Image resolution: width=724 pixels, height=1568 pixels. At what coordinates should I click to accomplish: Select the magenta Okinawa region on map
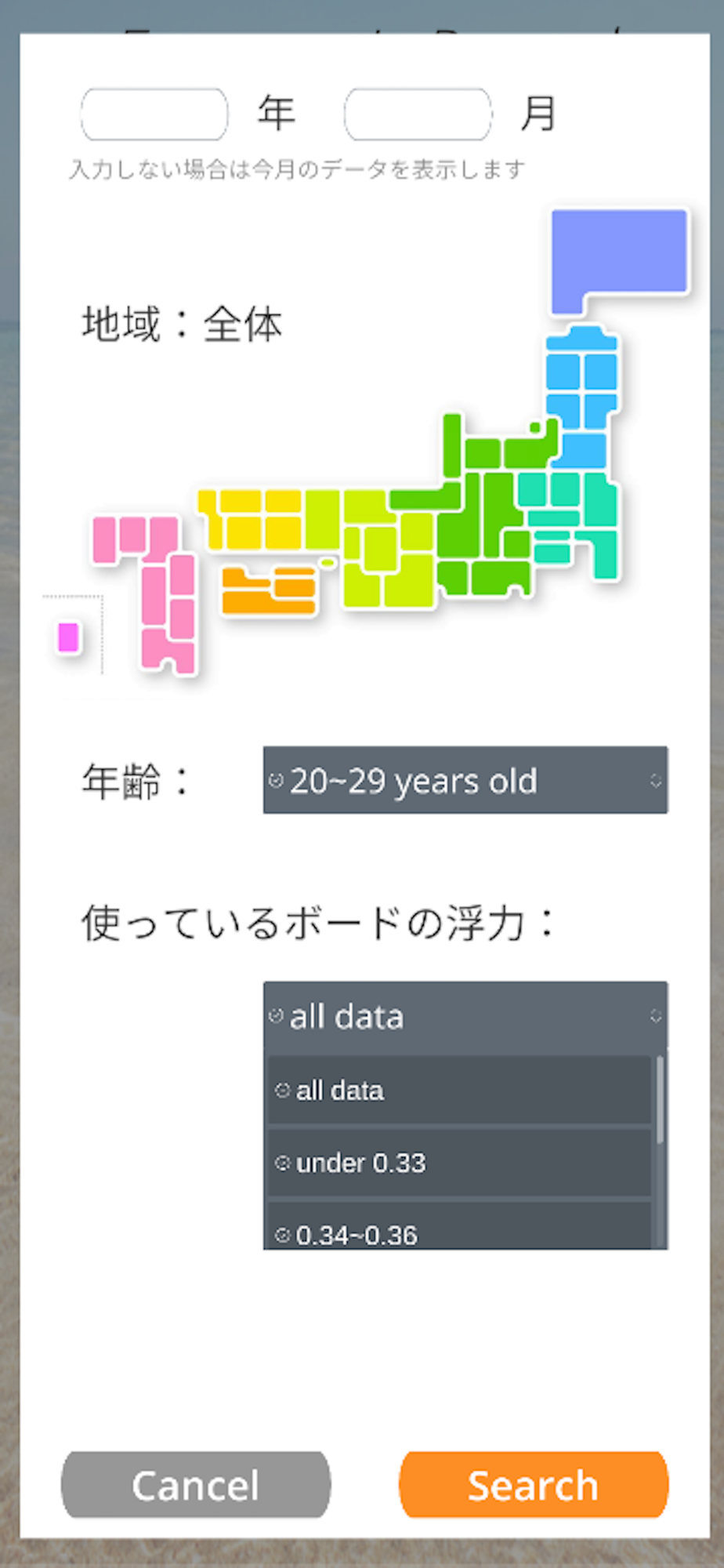pyautogui.click(x=69, y=637)
